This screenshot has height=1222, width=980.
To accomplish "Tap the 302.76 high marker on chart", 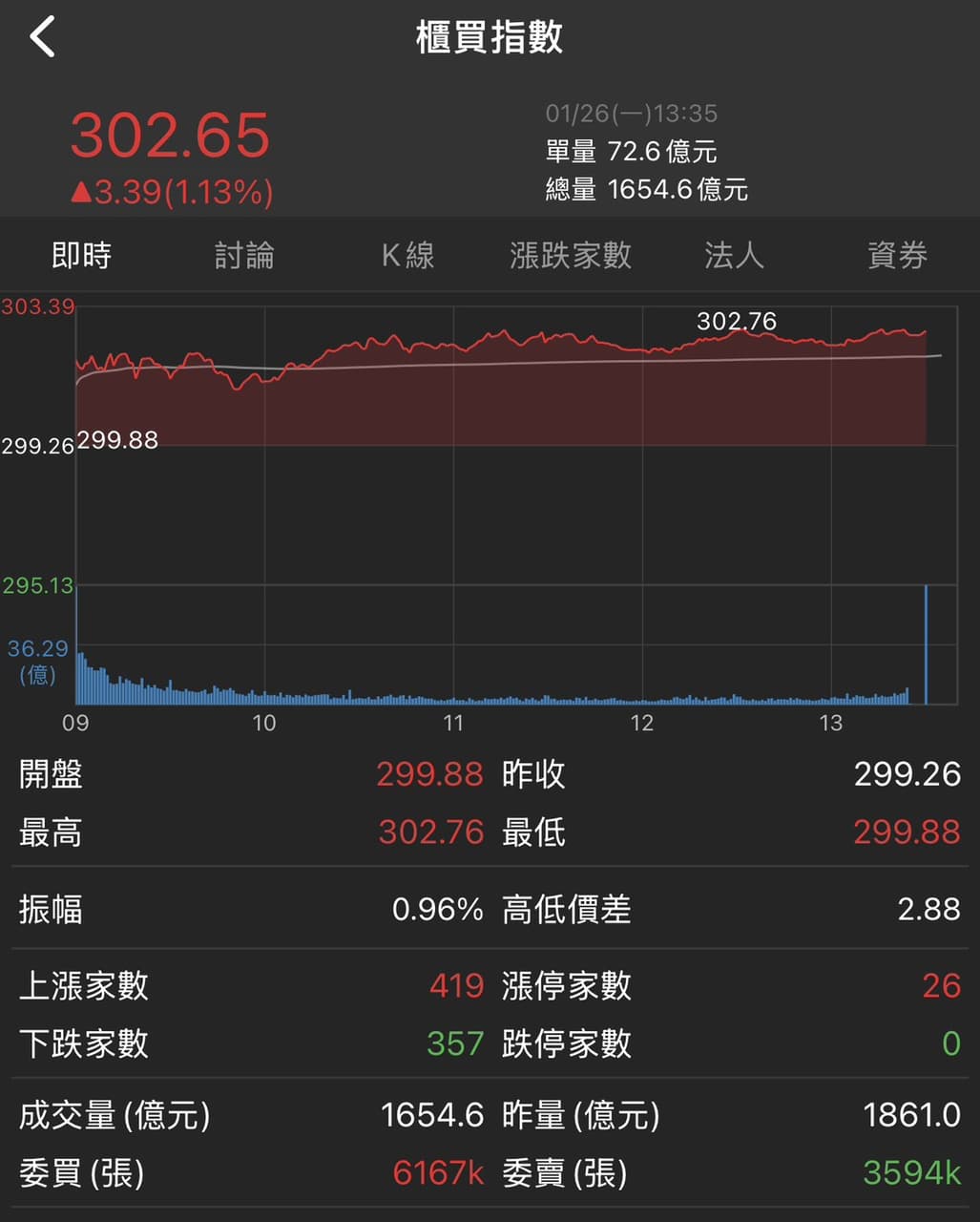I will [x=736, y=321].
